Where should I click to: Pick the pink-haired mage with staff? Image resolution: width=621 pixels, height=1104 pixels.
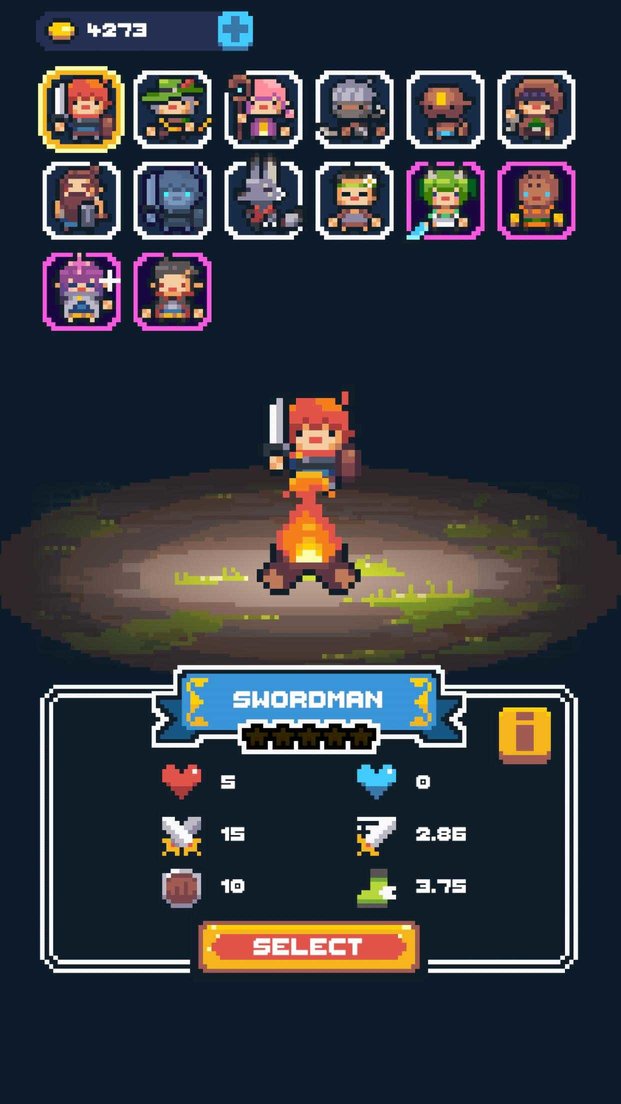pyautogui.click(x=263, y=109)
